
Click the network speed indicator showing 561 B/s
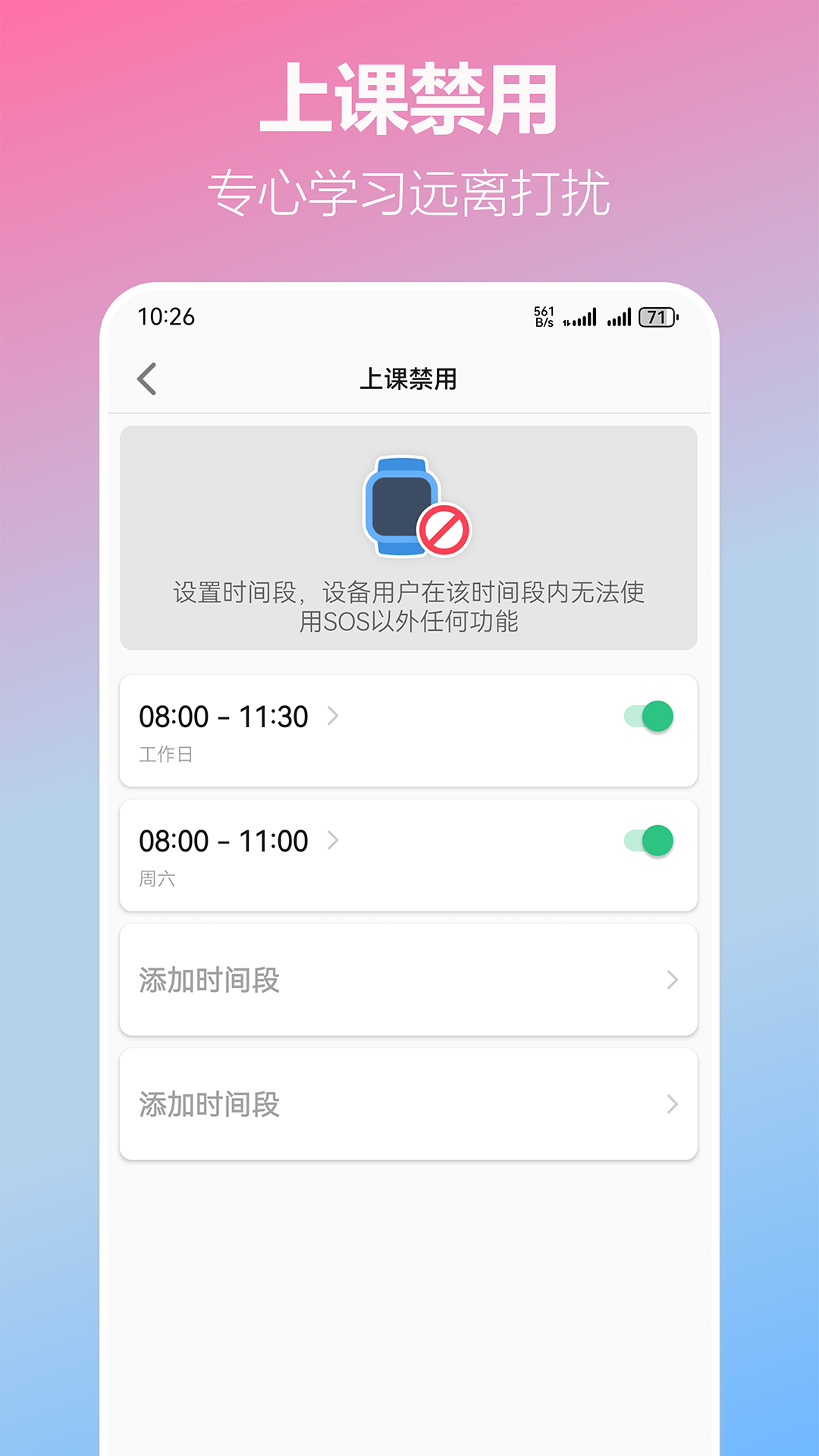[x=542, y=315]
